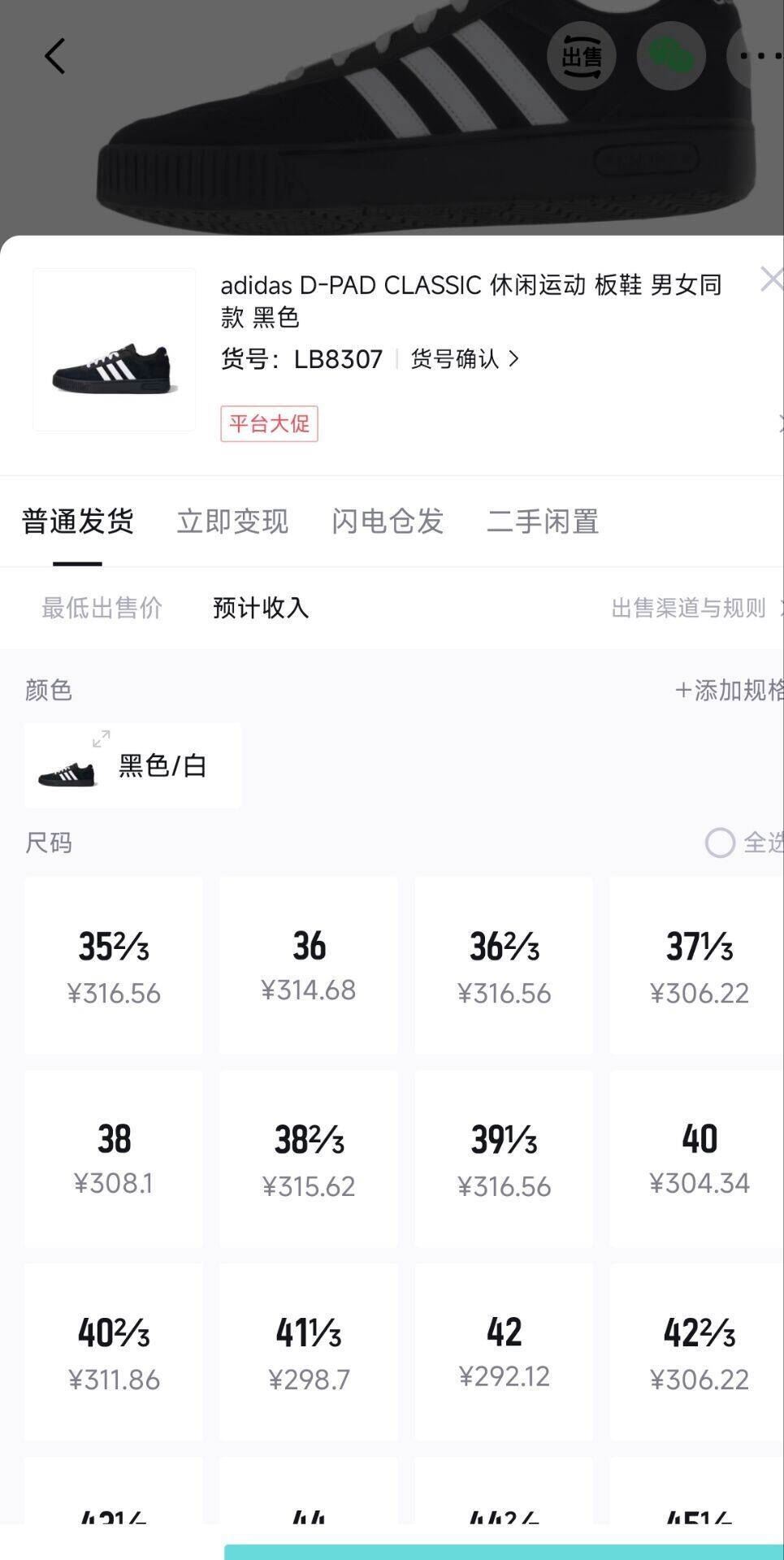Screen dimensions: 784x1560
Task: Choose size 38 at ¥308.1
Action: click(114, 1159)
